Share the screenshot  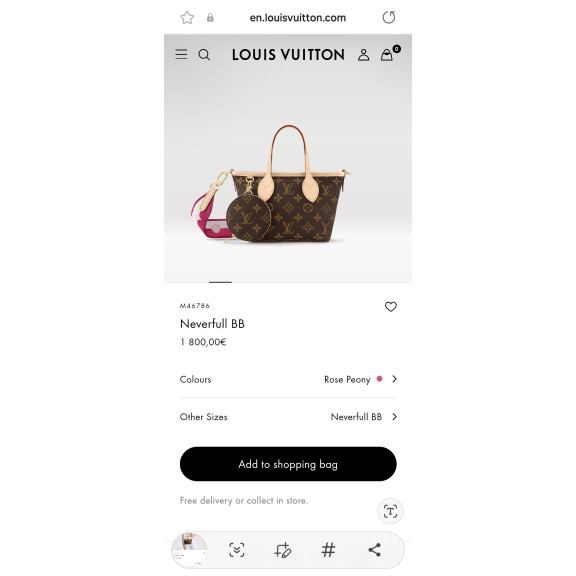click(x=374, y=550)
